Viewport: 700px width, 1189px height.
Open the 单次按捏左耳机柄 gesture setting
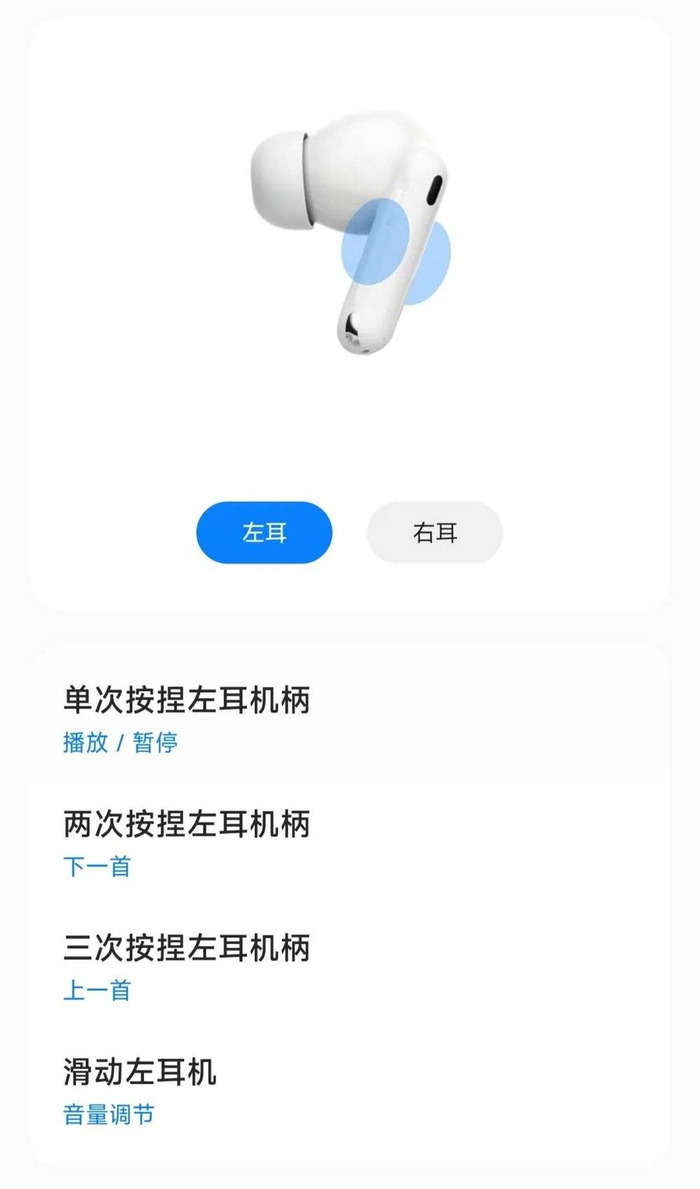350,719
